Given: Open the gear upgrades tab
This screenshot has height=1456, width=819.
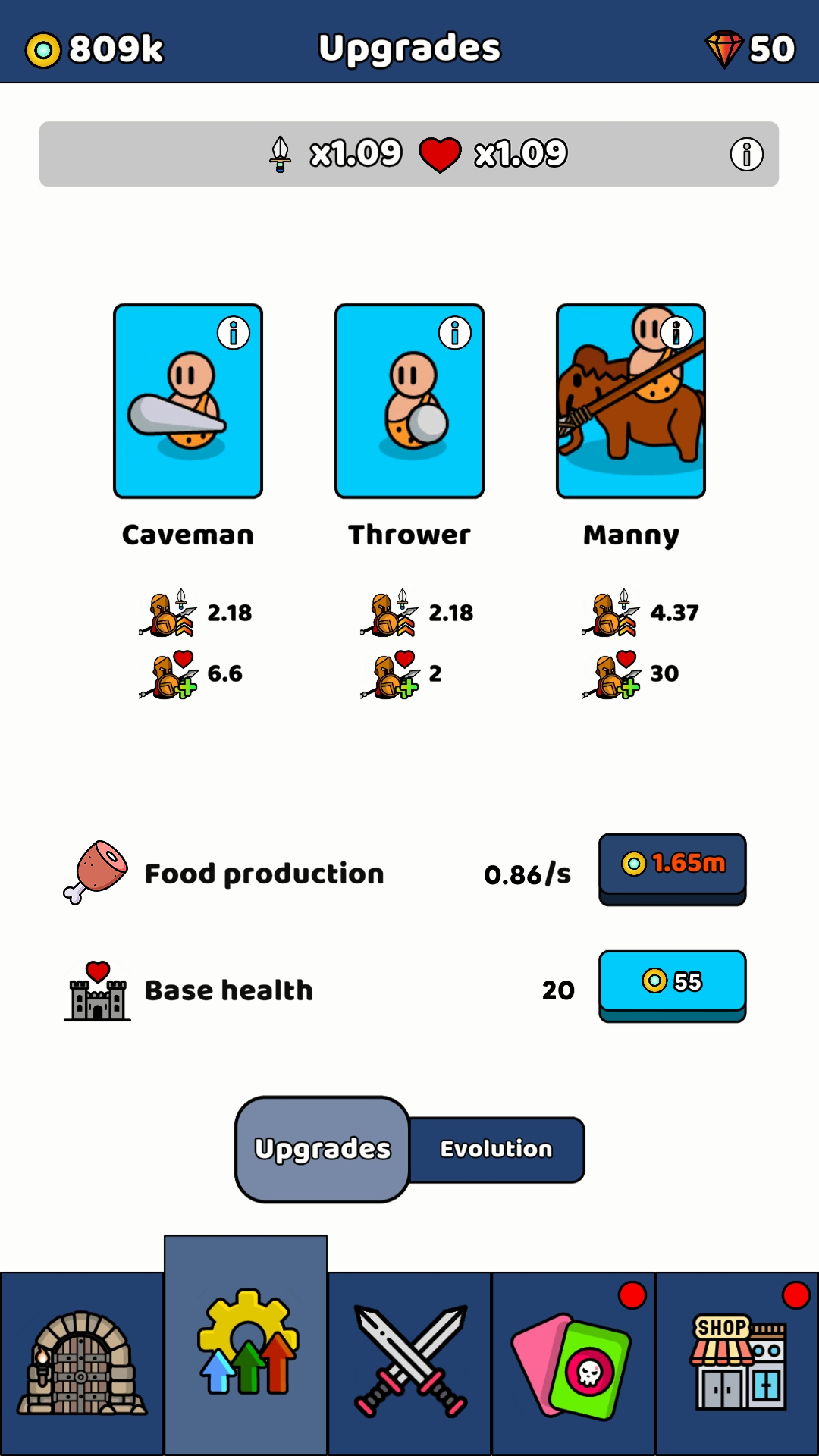Looking at the screenshot, I should [246, 1346].
